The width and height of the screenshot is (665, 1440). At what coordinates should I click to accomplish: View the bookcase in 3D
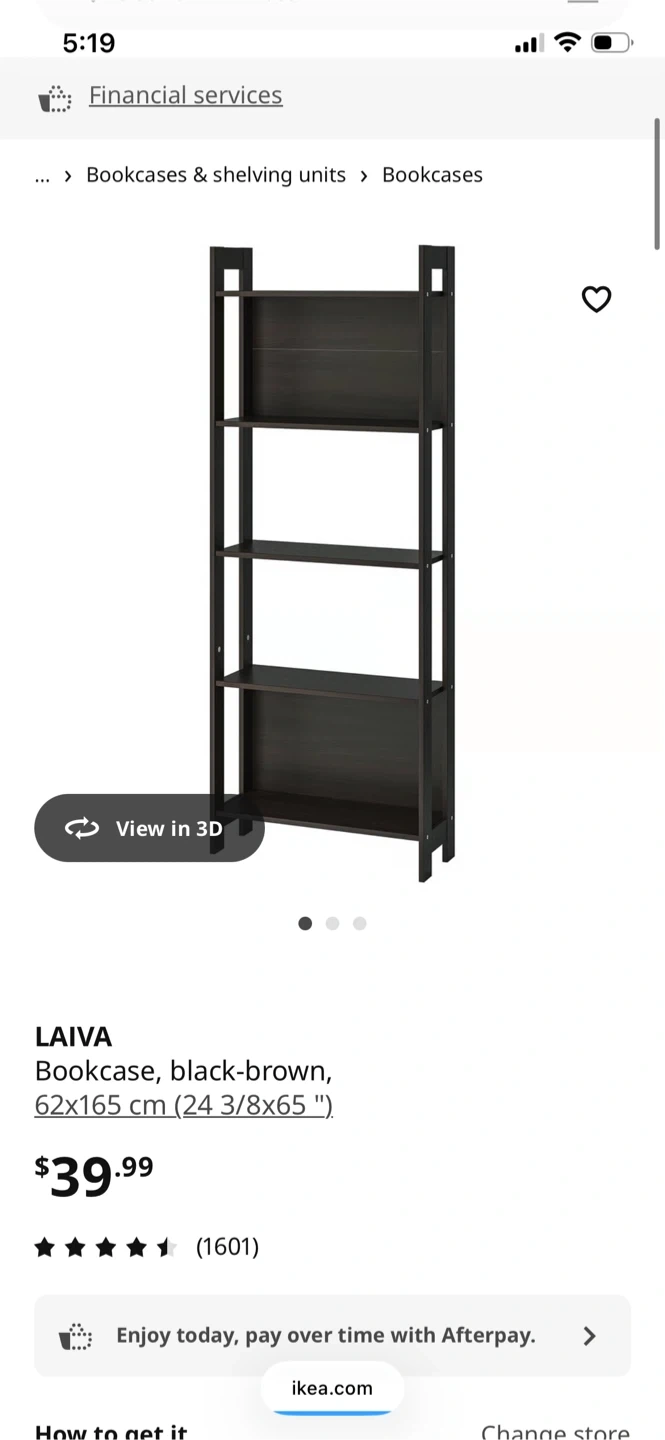coord(149,828)
